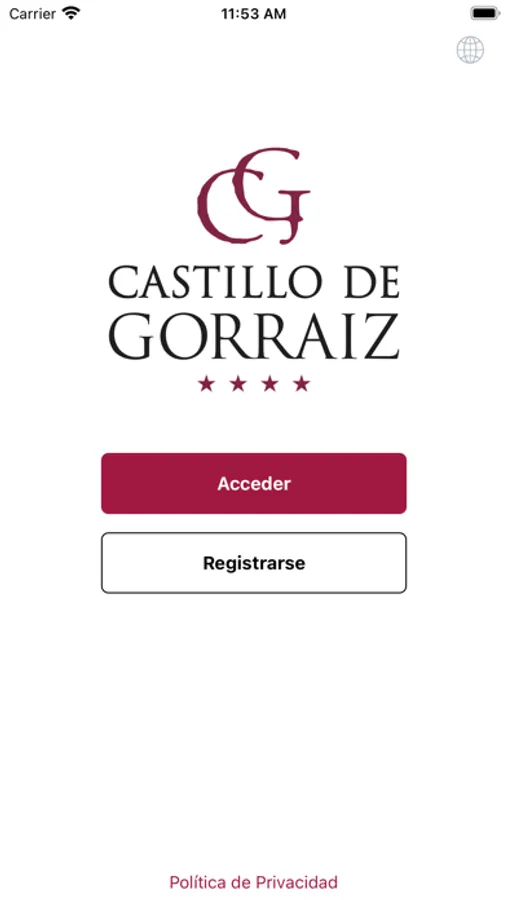Select Registrarse to create an account
The width and height of the screenshot is (507, 900).
(254, 562)
